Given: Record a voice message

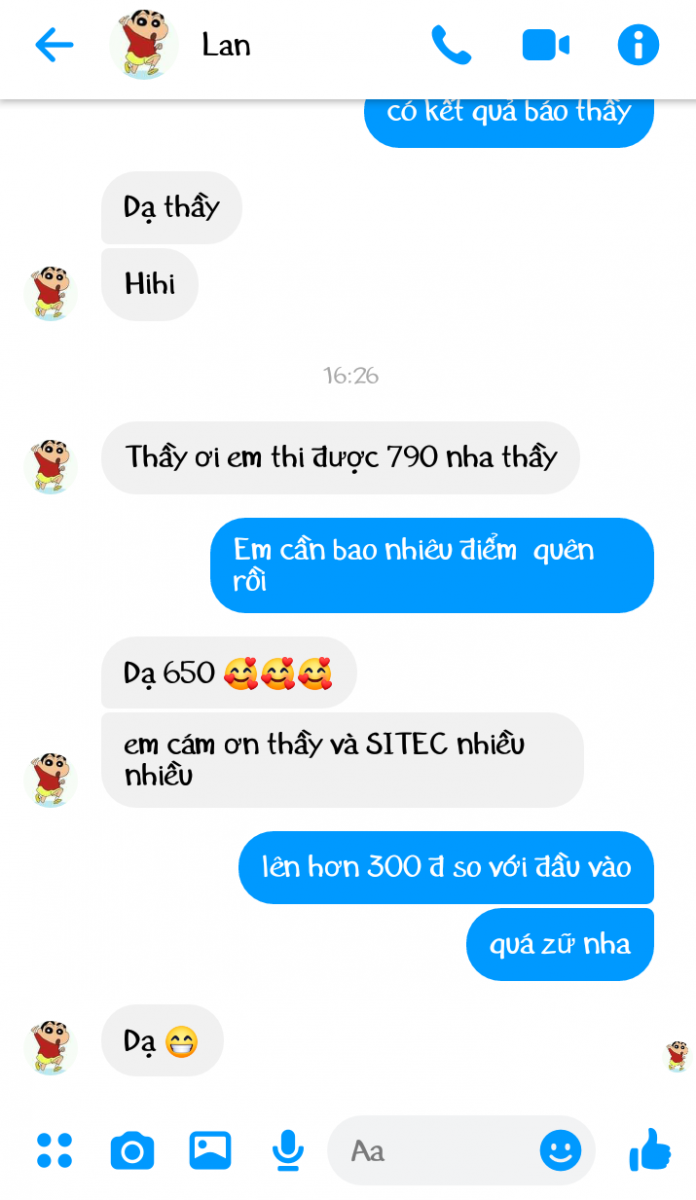Looking at the screenshot, I should (x=288, y=1151).
